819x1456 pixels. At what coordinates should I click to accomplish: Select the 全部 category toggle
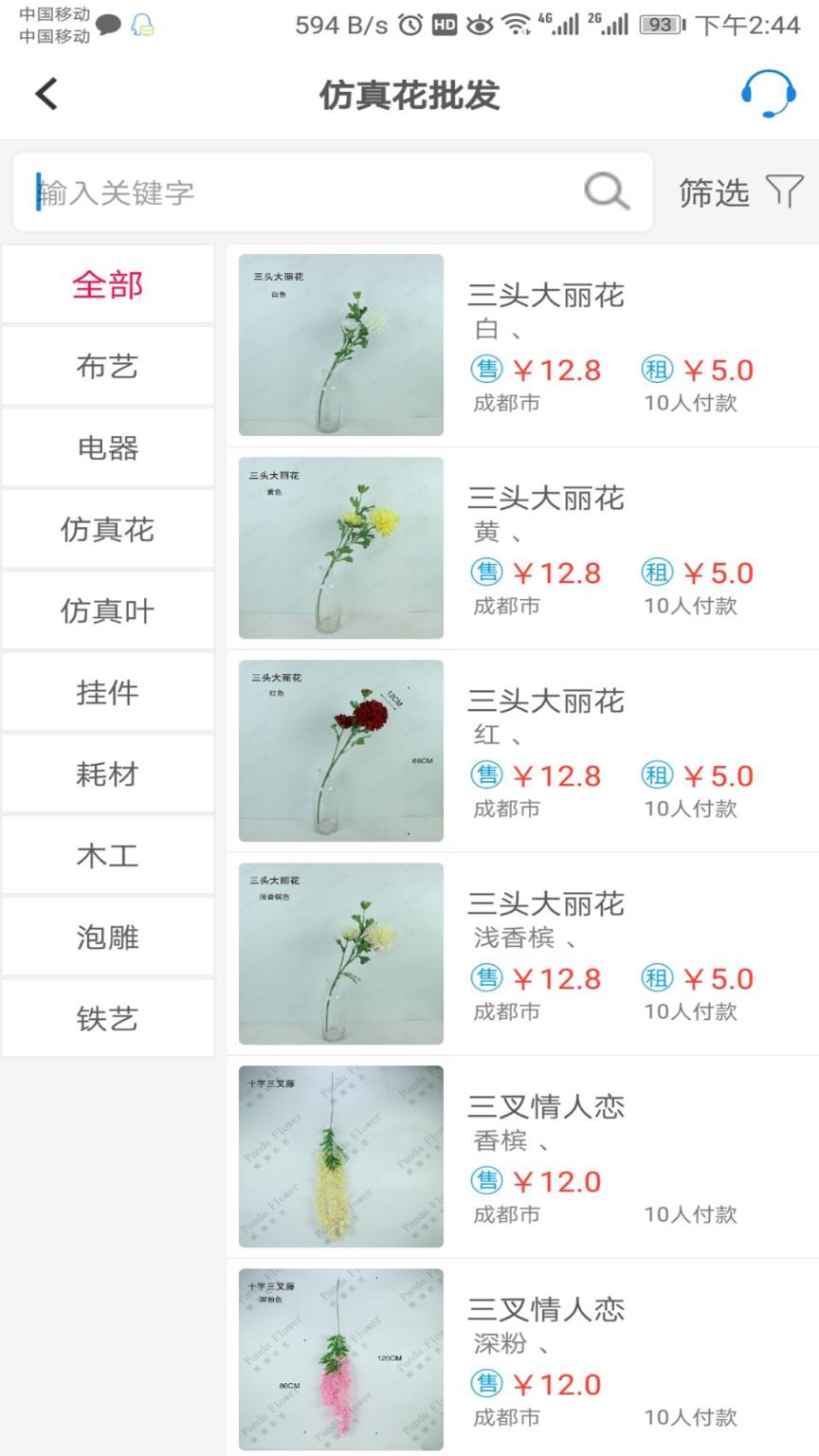[107, 283]
